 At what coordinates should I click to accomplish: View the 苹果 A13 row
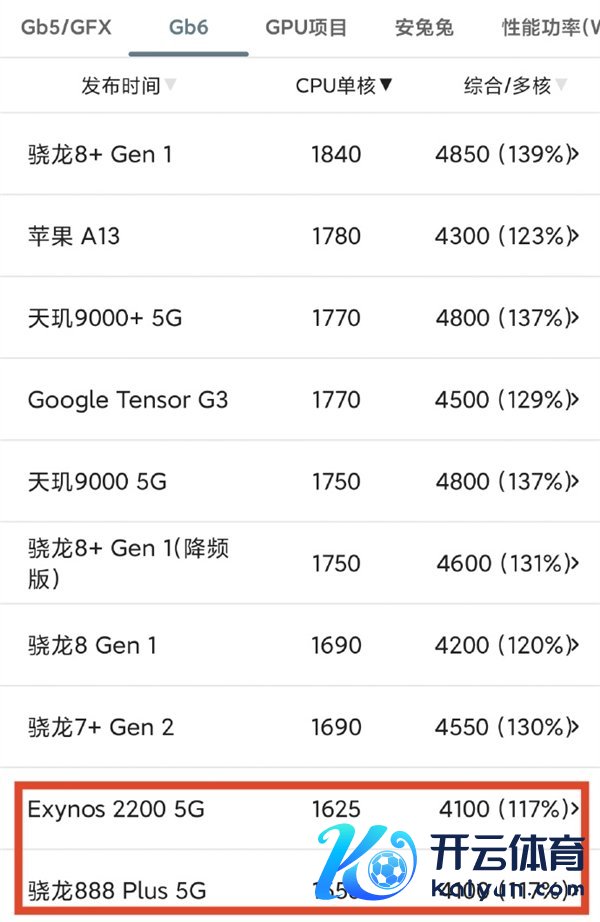[x=300, y=236]
